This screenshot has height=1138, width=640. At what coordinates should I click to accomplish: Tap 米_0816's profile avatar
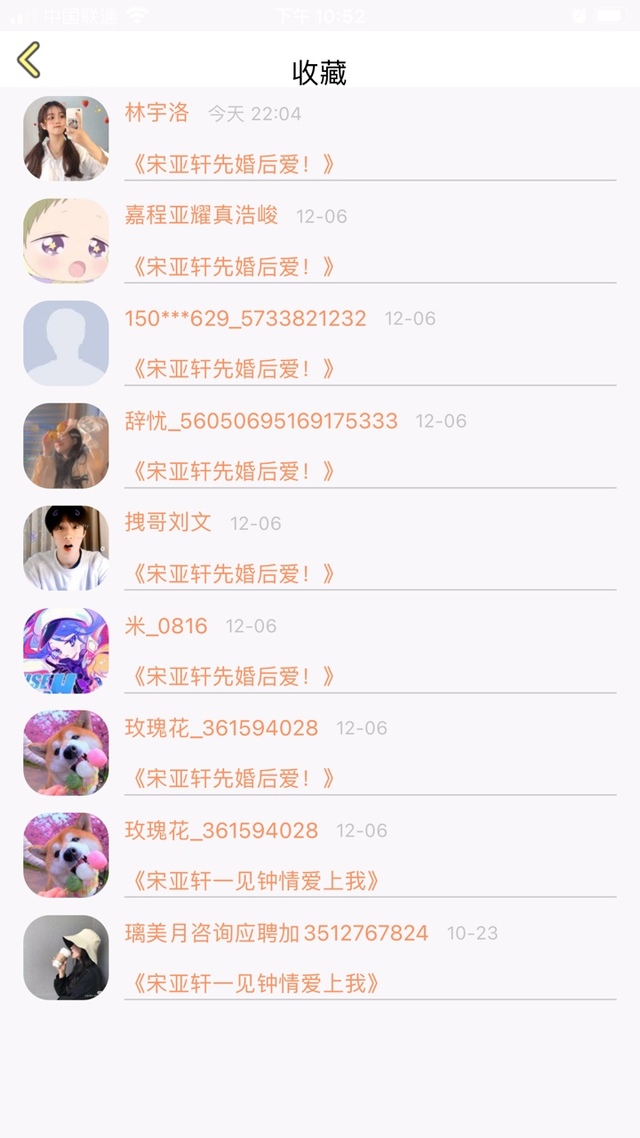66,650
